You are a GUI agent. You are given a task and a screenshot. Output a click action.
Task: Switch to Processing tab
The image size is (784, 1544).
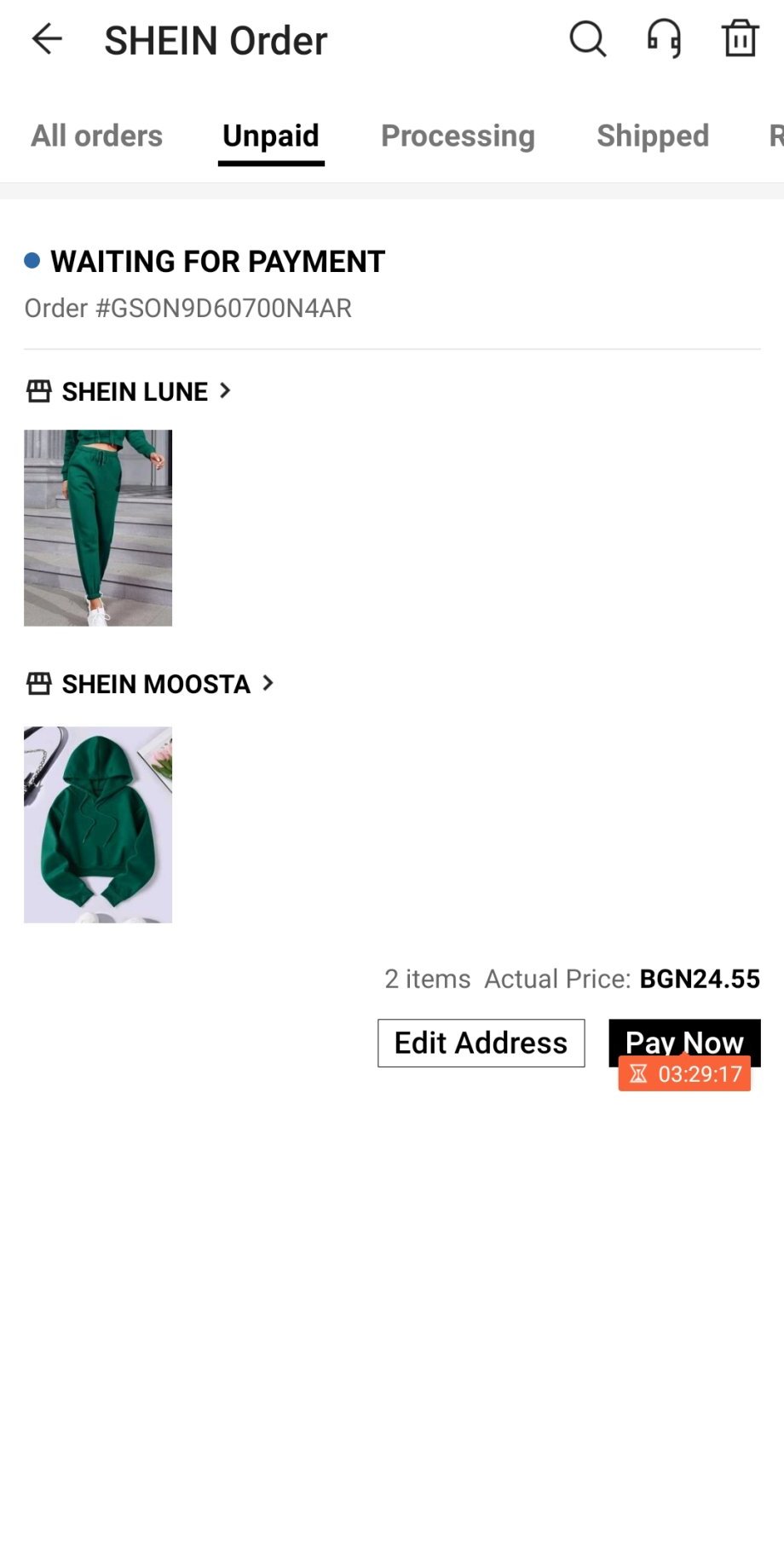click(x=458, y=136)
